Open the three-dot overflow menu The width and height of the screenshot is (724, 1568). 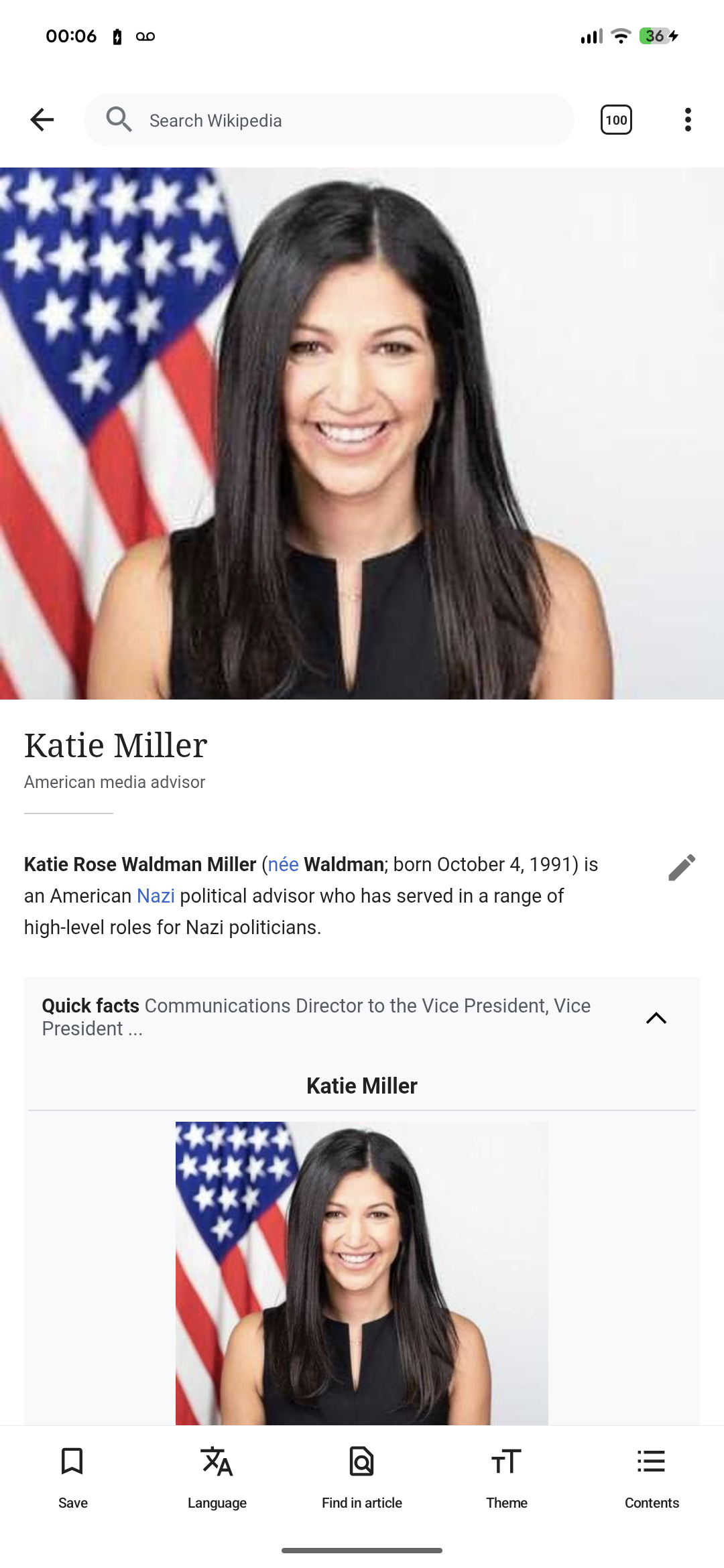(687, 120)
